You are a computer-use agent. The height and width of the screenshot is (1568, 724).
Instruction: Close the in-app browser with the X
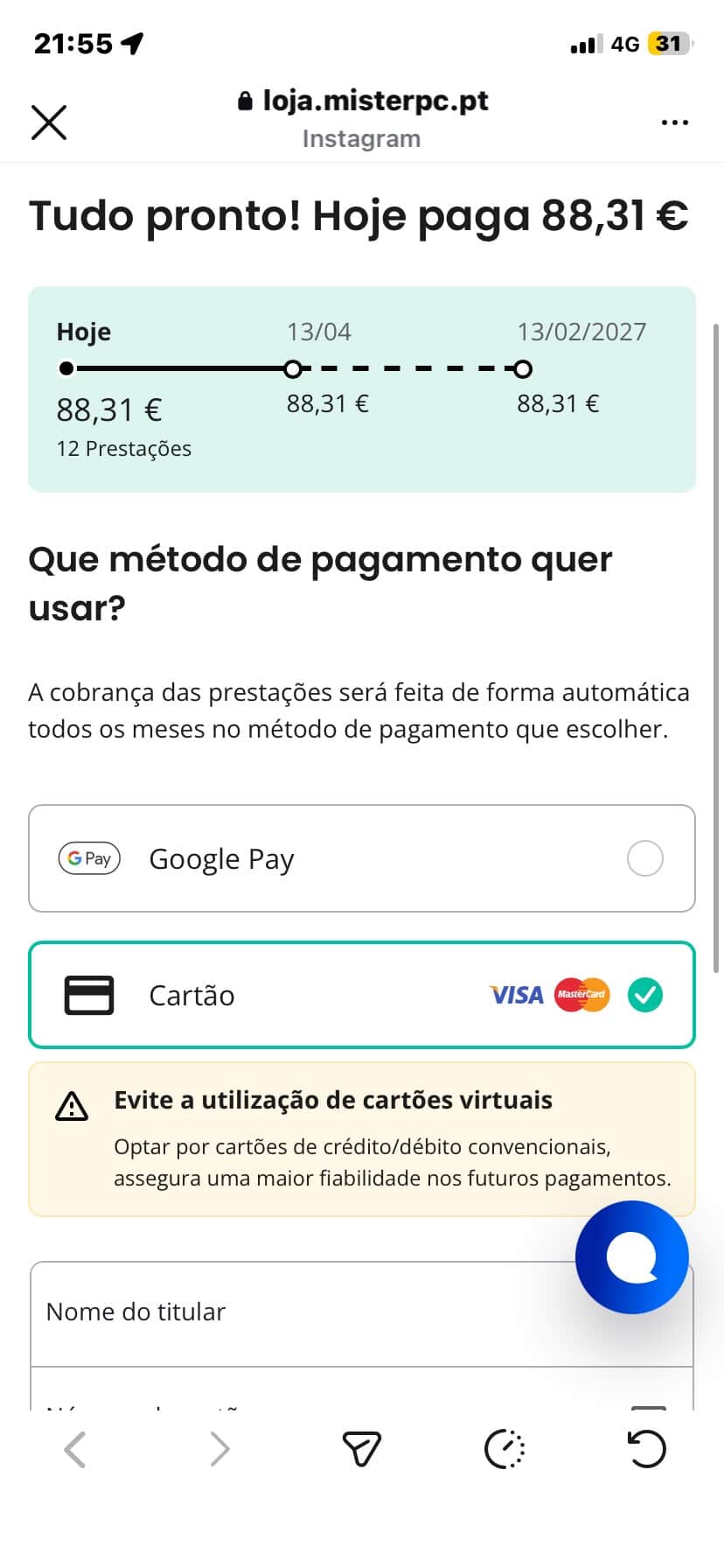coord(49,122)
